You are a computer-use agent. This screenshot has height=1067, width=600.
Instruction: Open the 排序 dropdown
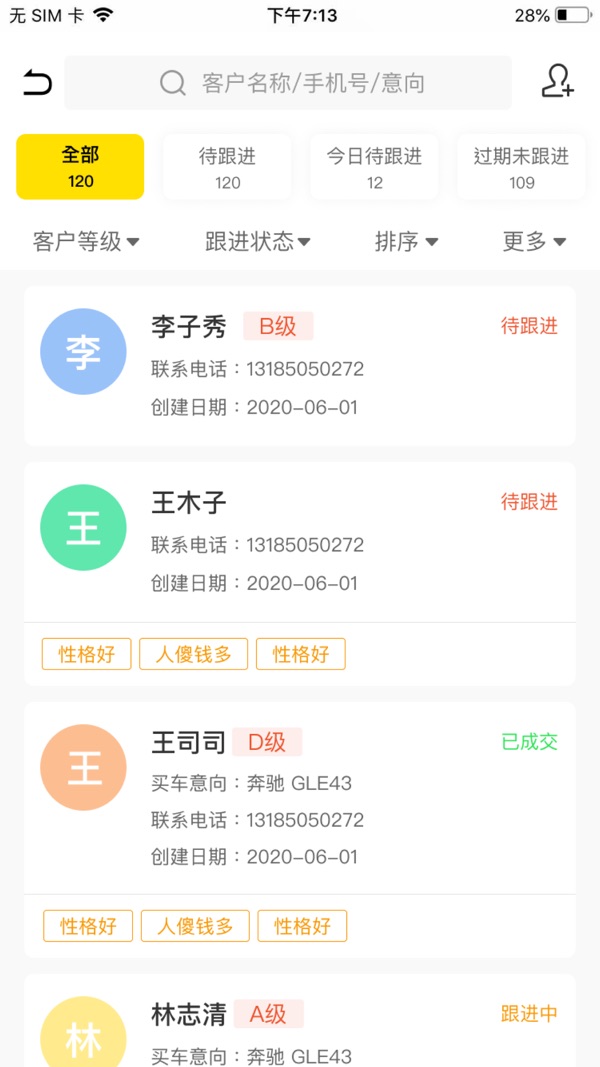coord(407,241)
